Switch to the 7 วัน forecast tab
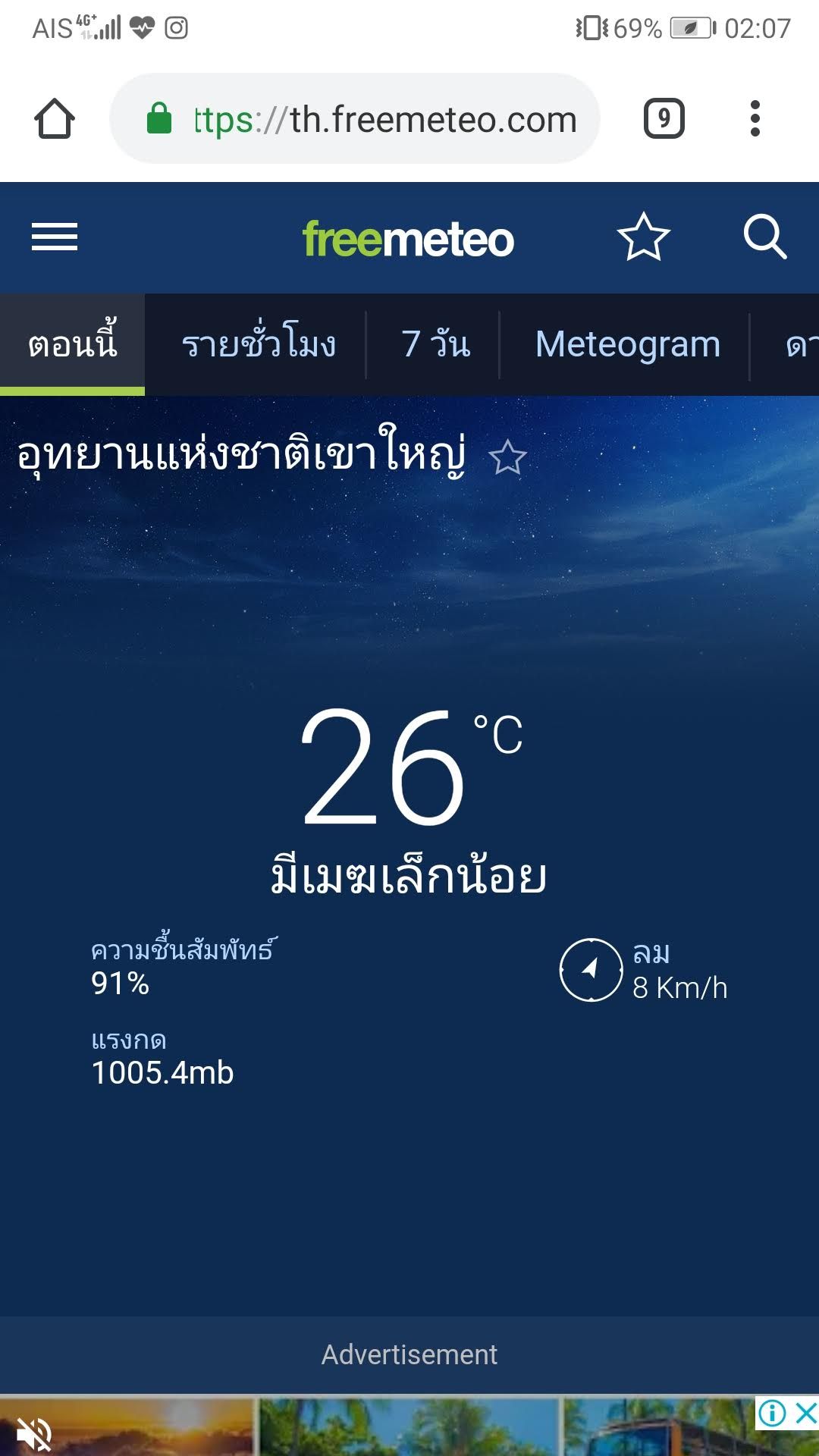This screenshot has width=819, height=1456. [x=435, y=345]
